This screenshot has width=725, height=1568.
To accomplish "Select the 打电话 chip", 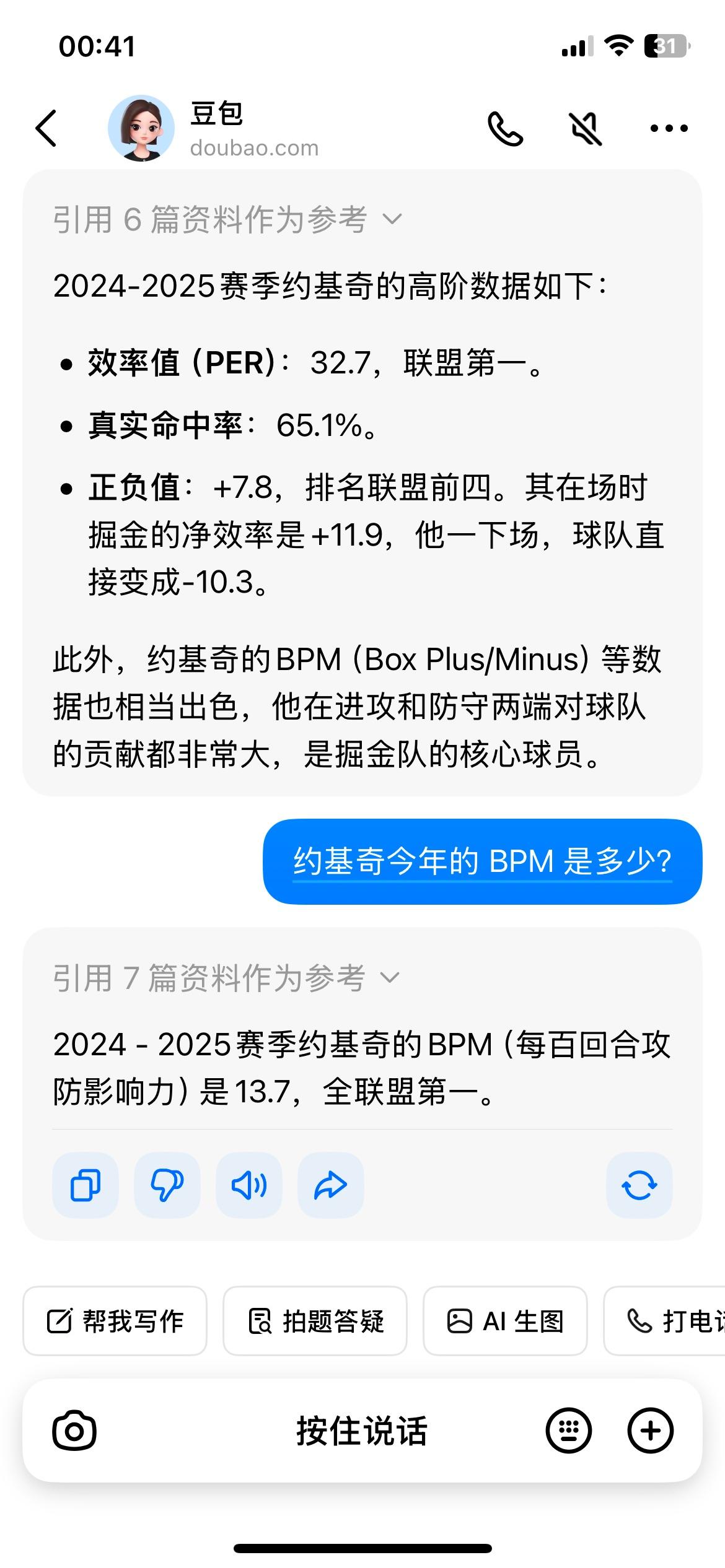I will click(669, 1321).
